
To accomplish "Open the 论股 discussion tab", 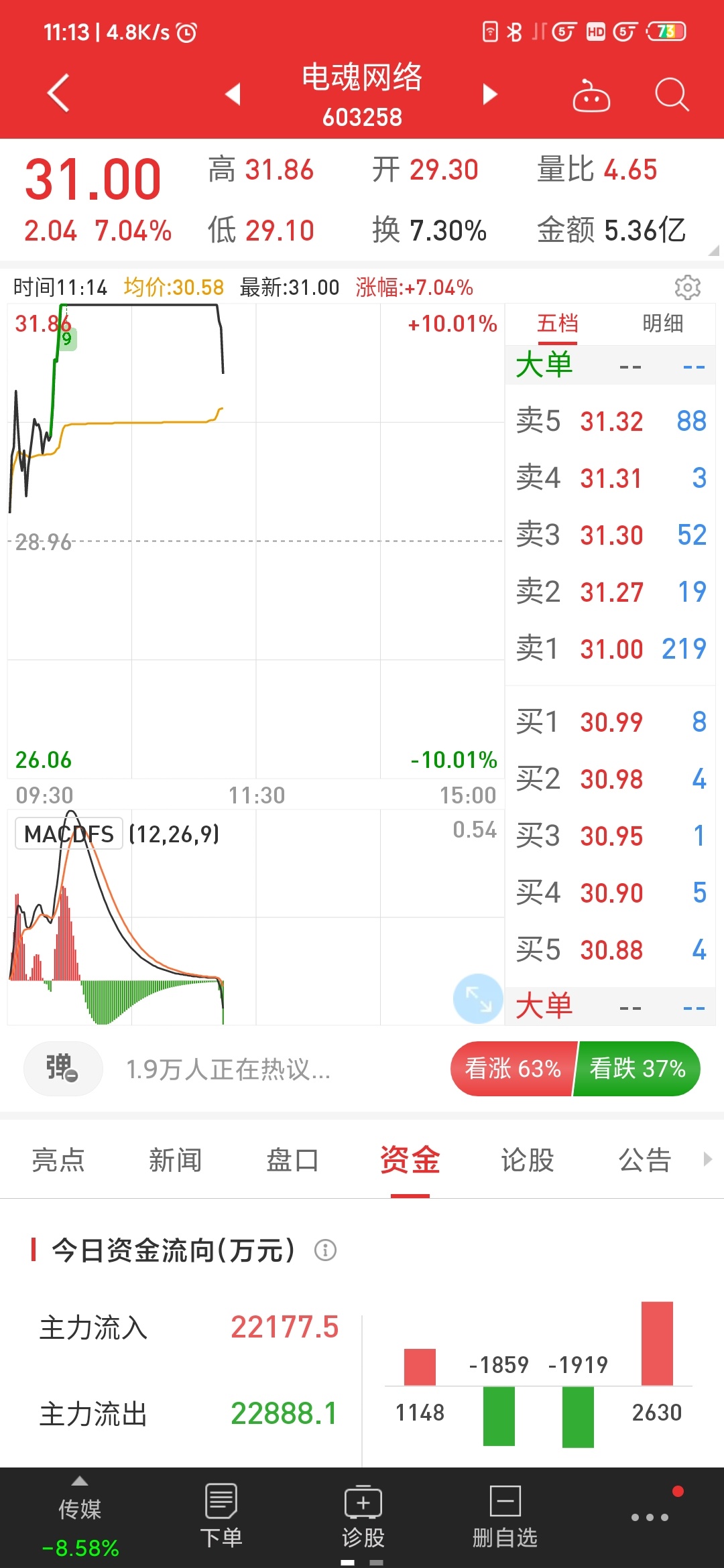I will (528, 1160).
